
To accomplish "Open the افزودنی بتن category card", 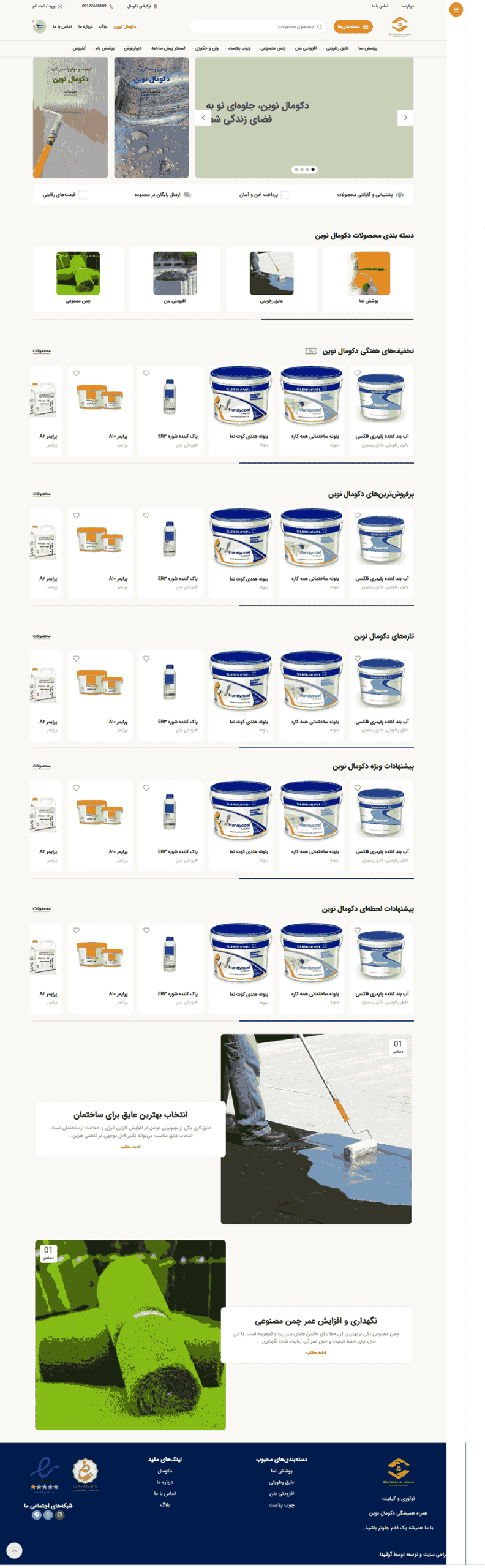I will [x=175, y=279].
